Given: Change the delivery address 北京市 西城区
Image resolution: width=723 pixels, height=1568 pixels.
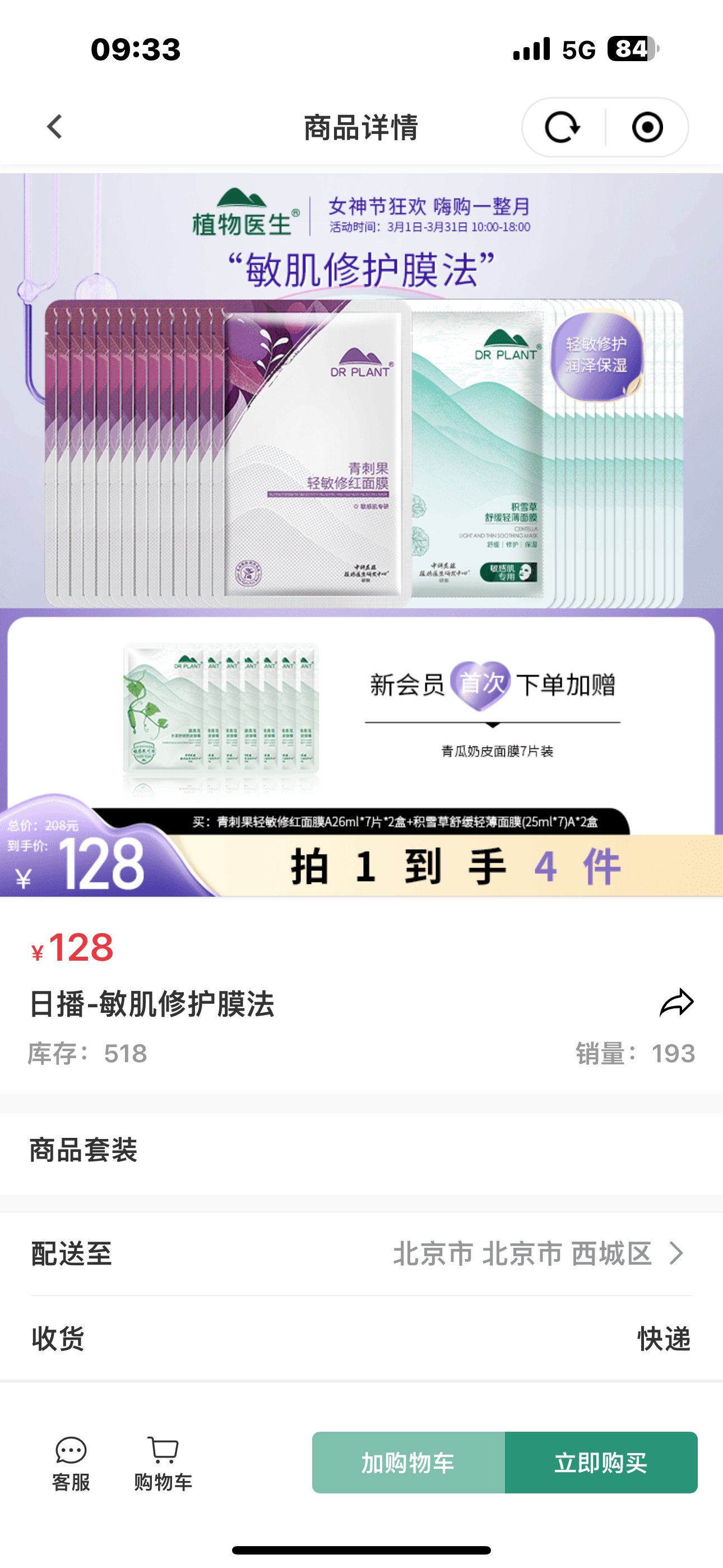Looking at the screenshot, I should (x=538, y=1254).
